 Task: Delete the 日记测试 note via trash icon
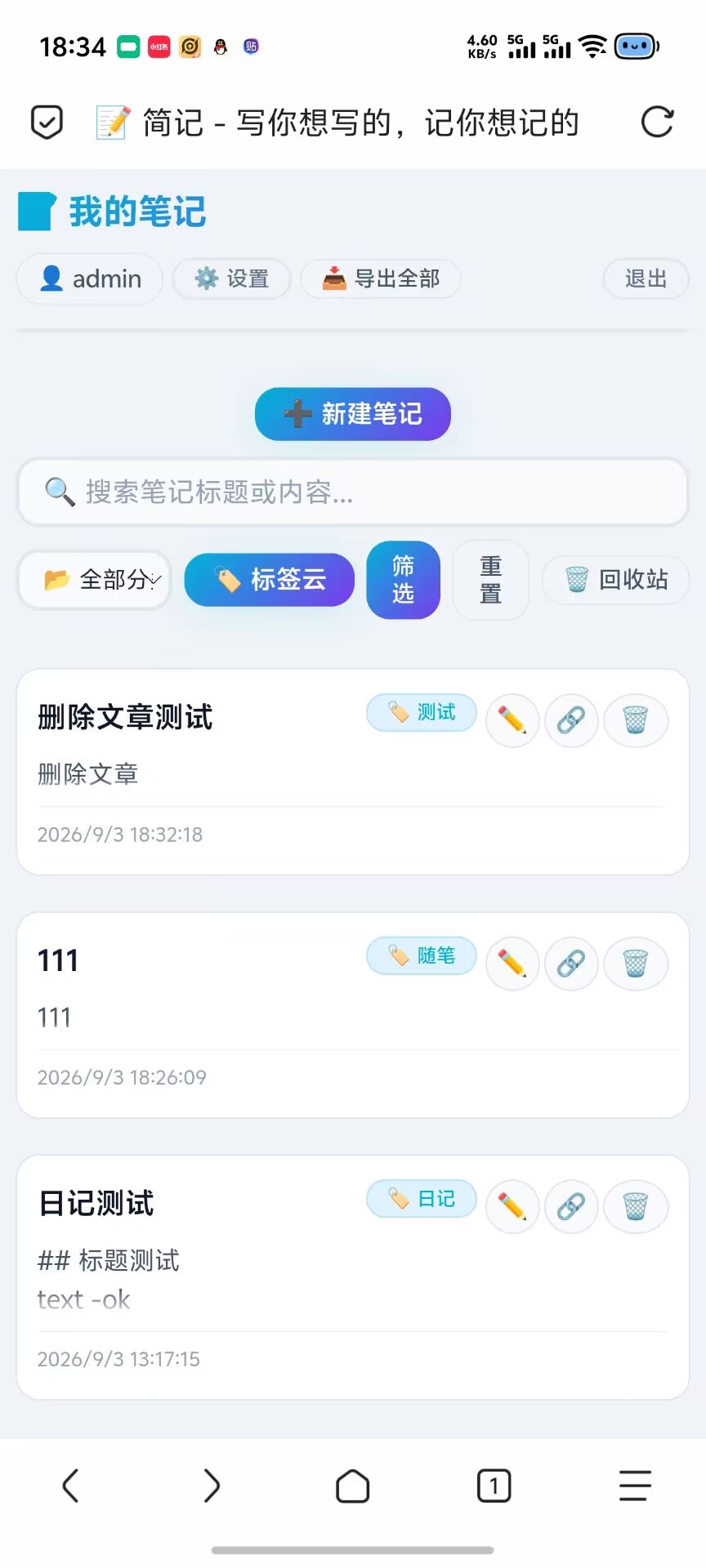pos(636,1207)
